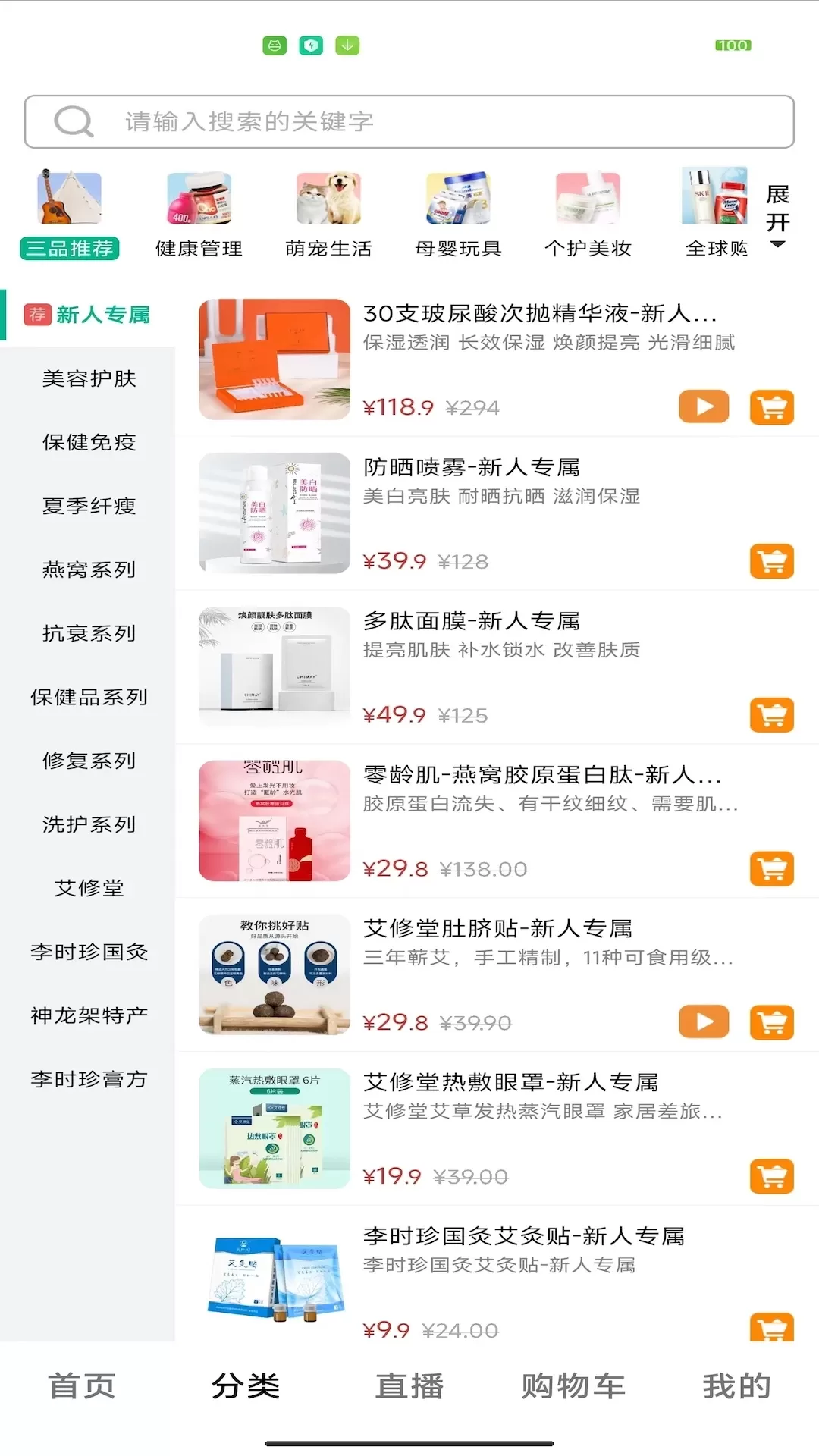Switch to the 直播 tab

click(x=409, y=1386)
